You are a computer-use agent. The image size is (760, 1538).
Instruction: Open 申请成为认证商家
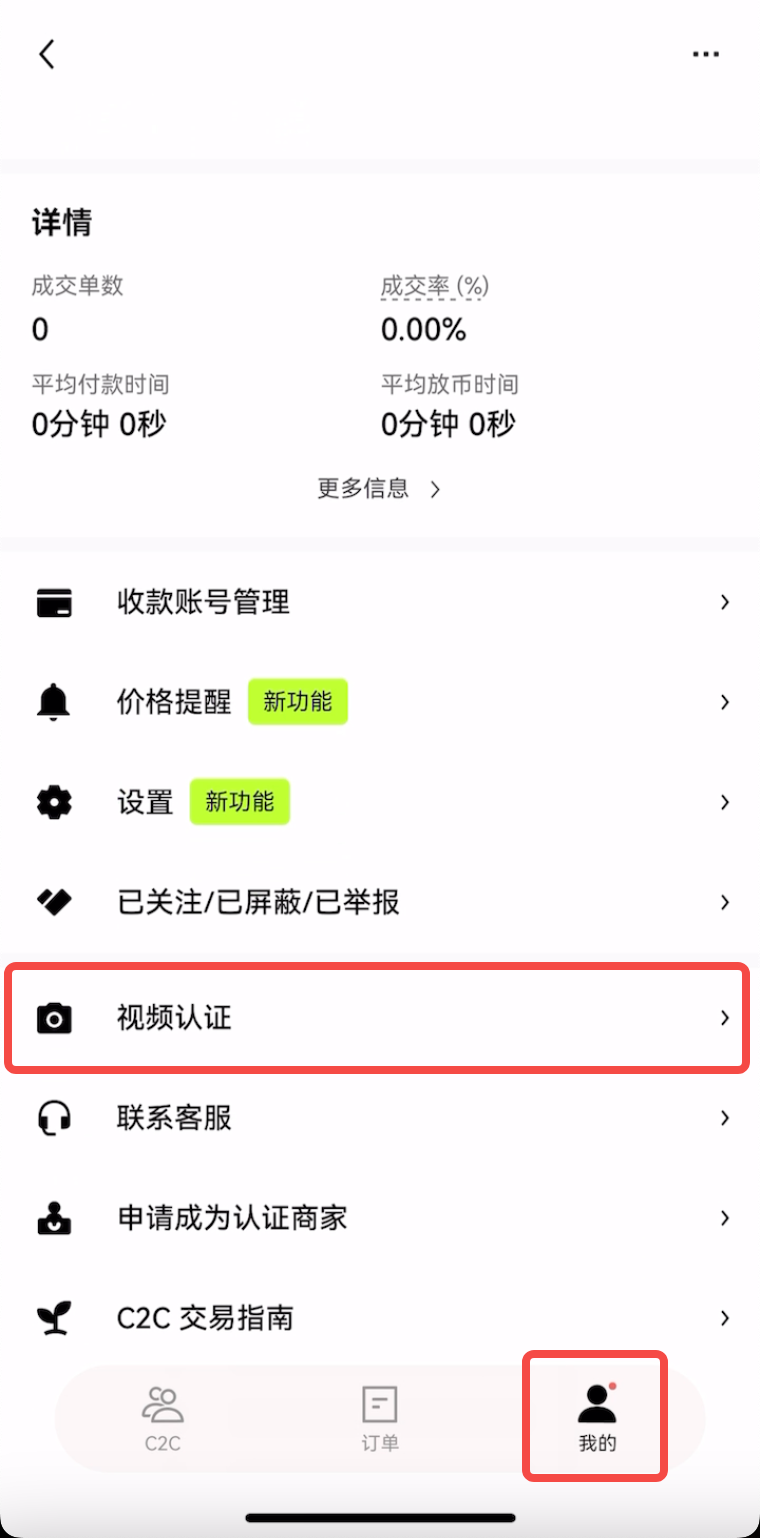[380, 1218]
